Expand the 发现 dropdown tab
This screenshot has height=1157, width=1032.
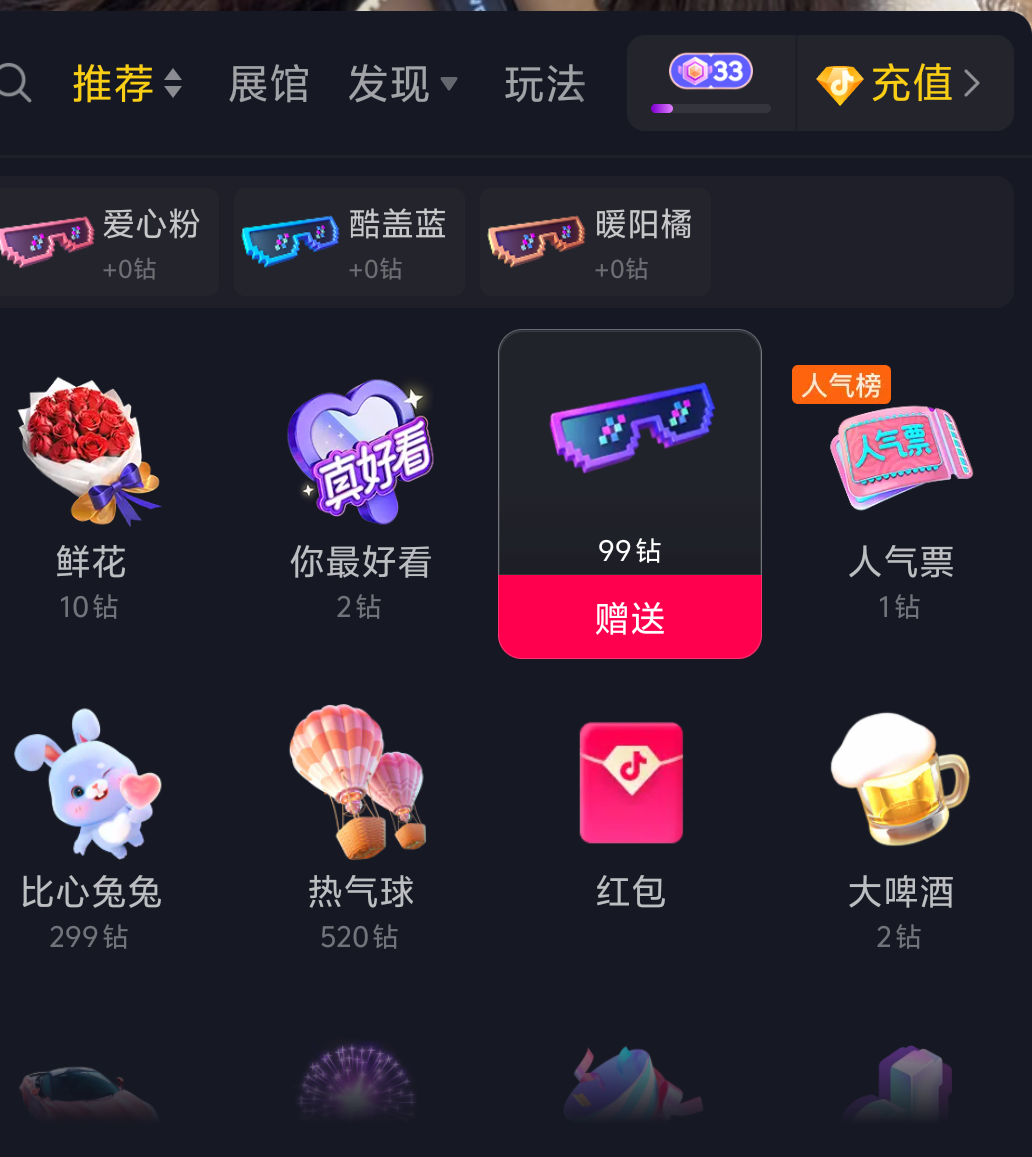click(402, 84)
